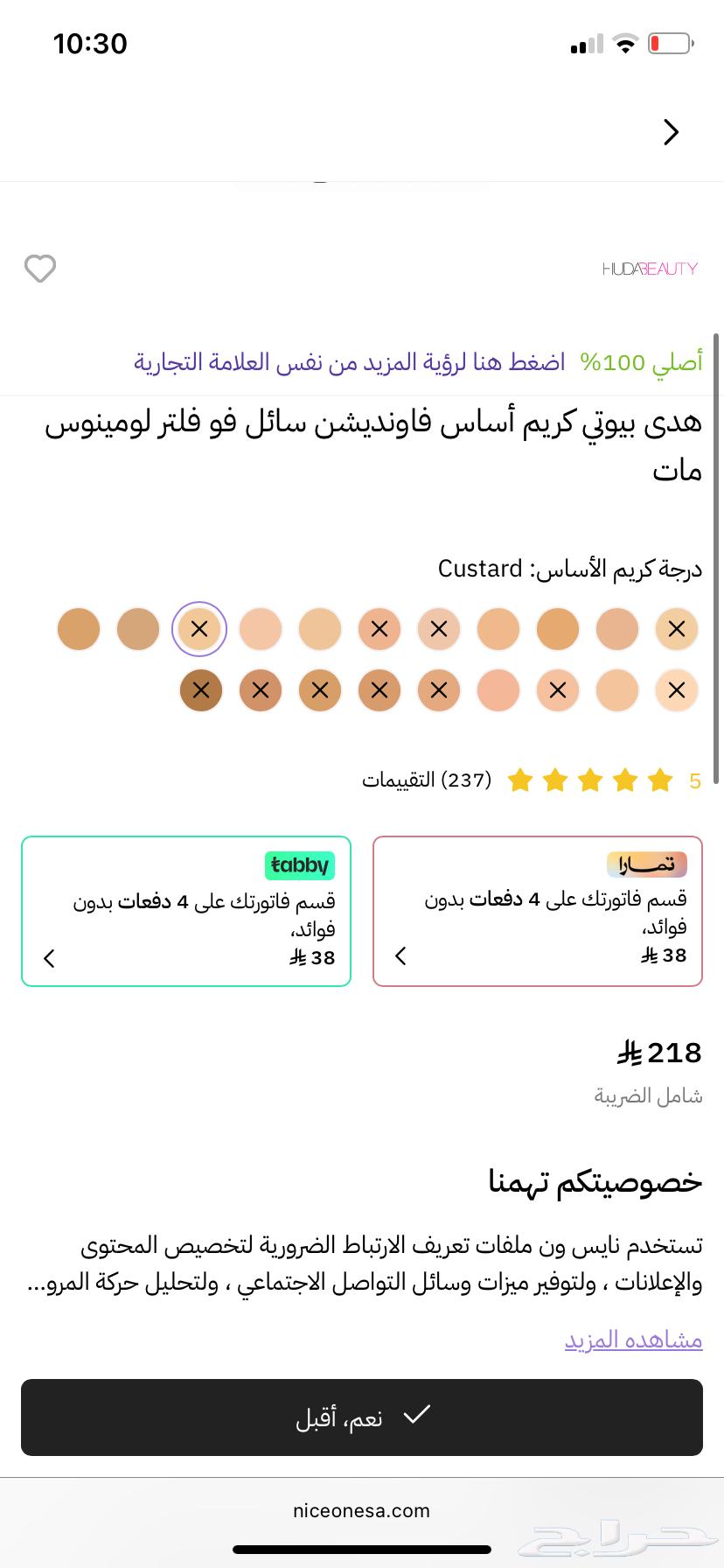
Task: Tap a gold star in the product rating
Action: click(x=590, y=779)
